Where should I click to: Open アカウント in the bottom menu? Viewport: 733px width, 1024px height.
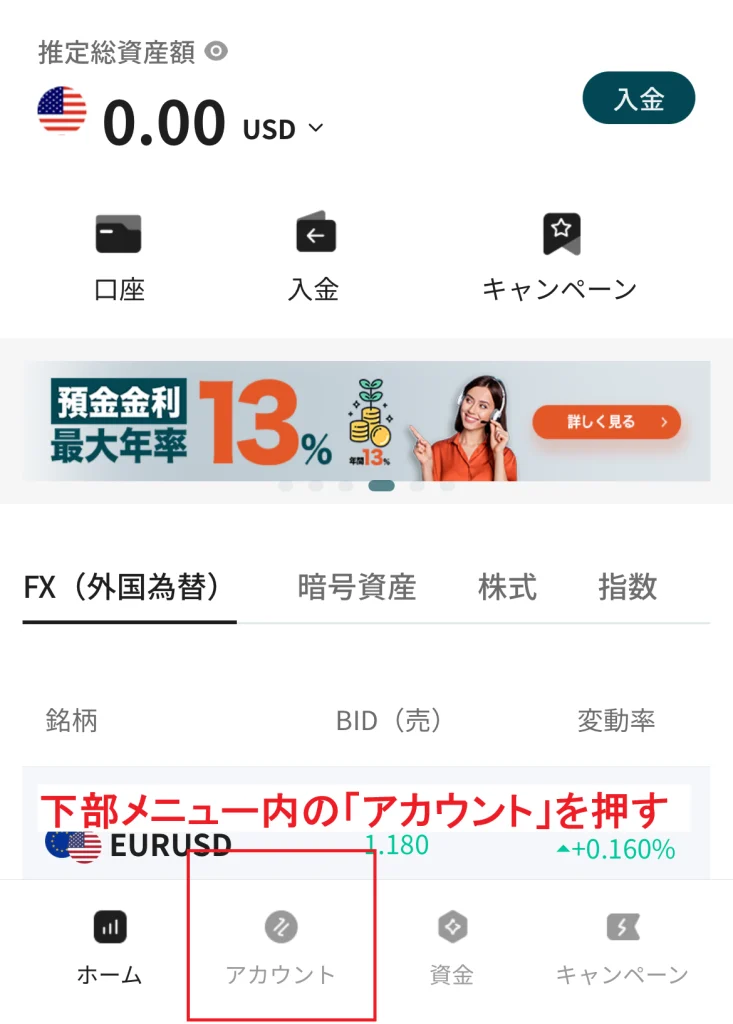coord(281,948)
